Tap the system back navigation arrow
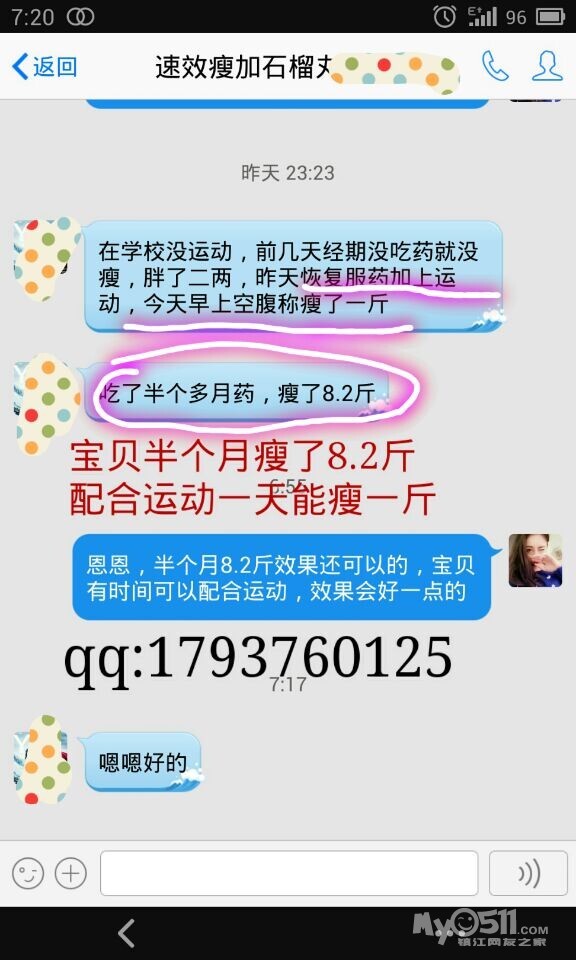Viewport: 576px width, 960px height. point(127,933)
